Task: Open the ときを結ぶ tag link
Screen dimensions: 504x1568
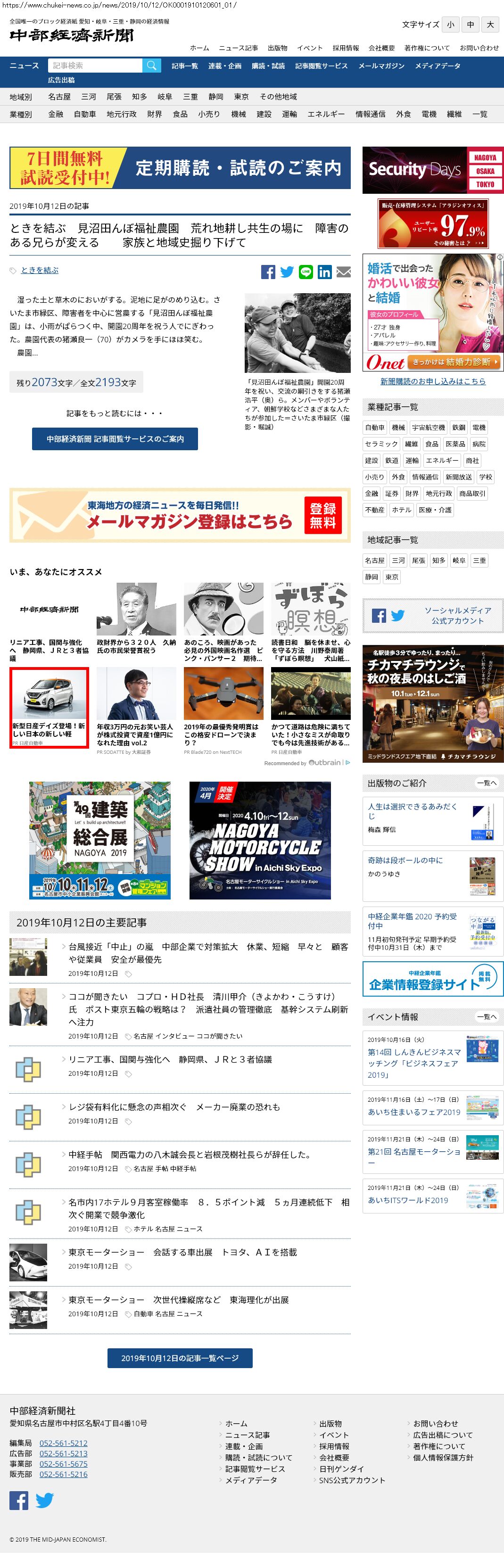Action: (x=40, y=270)
